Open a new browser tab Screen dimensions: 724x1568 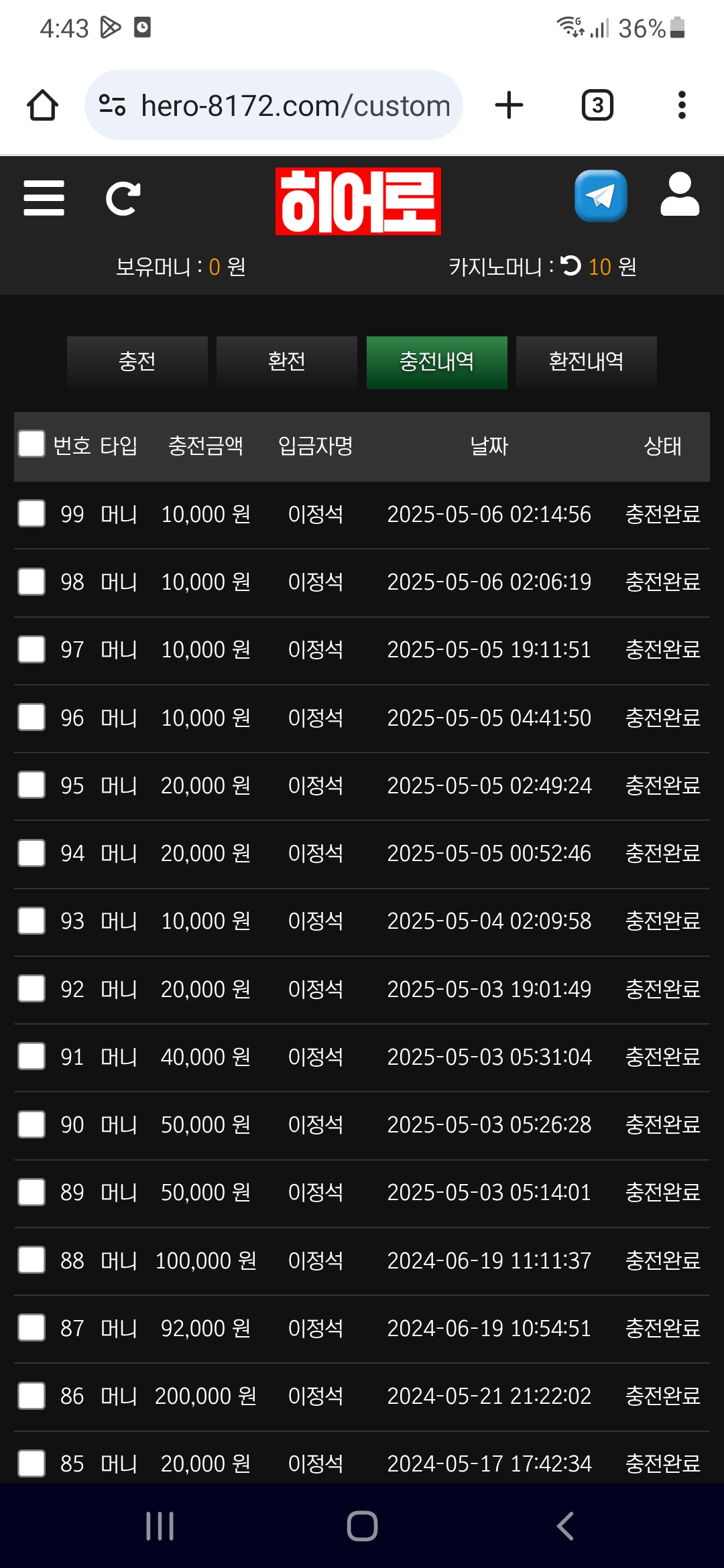click(509, 105)
